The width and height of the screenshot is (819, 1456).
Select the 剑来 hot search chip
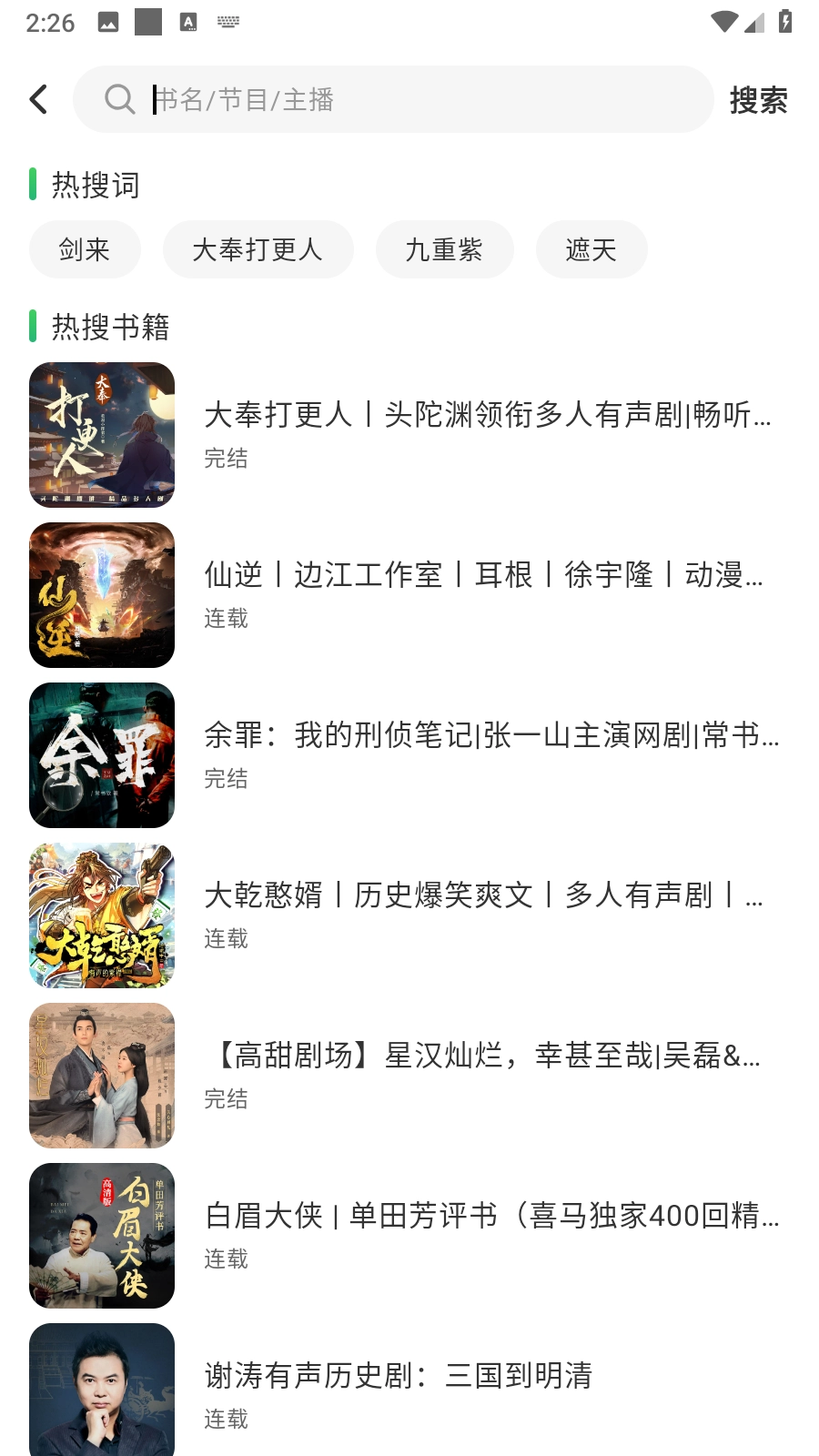(x=85, y=248)
